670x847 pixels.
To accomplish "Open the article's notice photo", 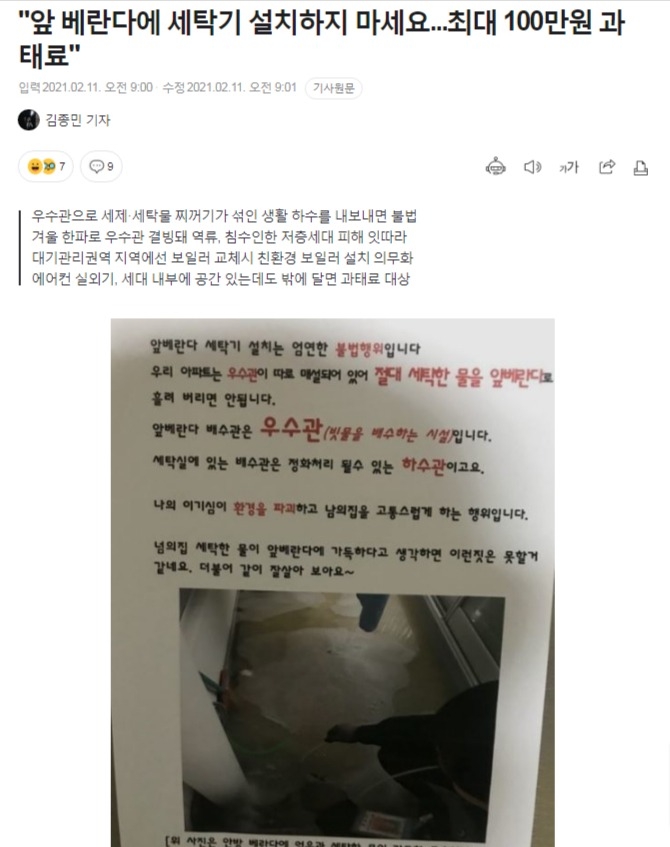I will 332,580.
